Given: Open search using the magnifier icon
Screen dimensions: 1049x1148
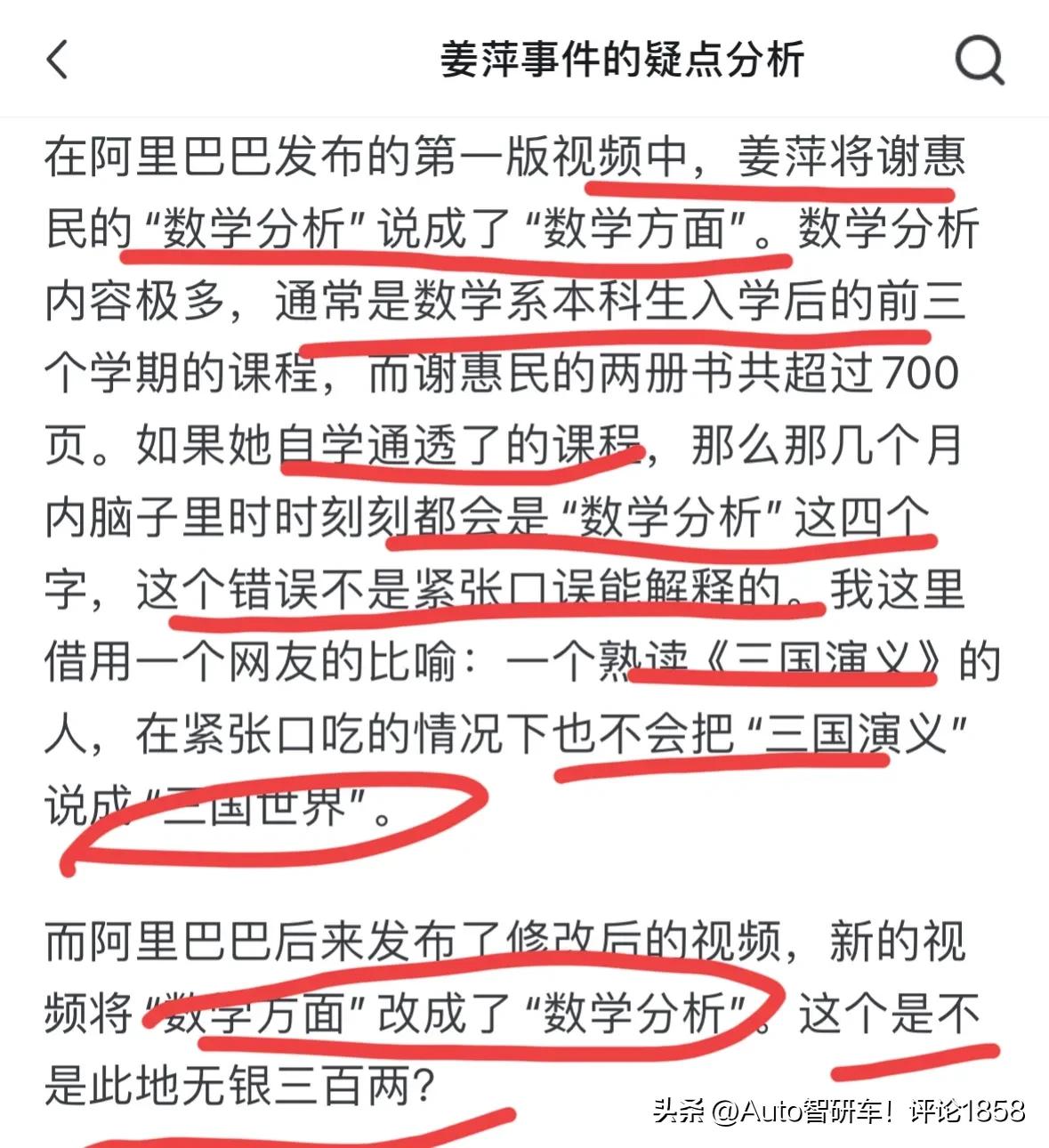Looking at the screenshot, I should coord(979,60).
